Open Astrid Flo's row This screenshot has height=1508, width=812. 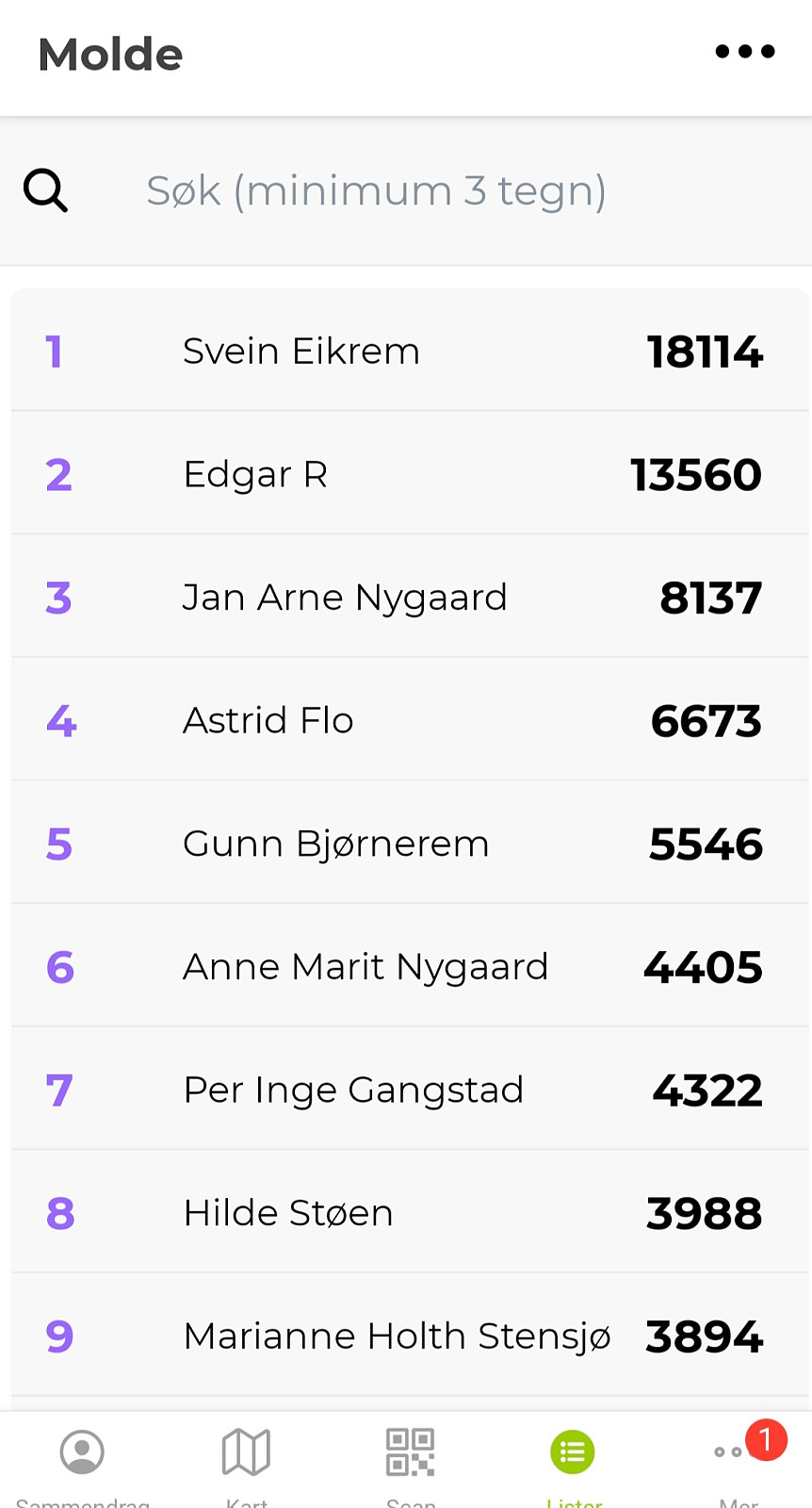[410, 719]
